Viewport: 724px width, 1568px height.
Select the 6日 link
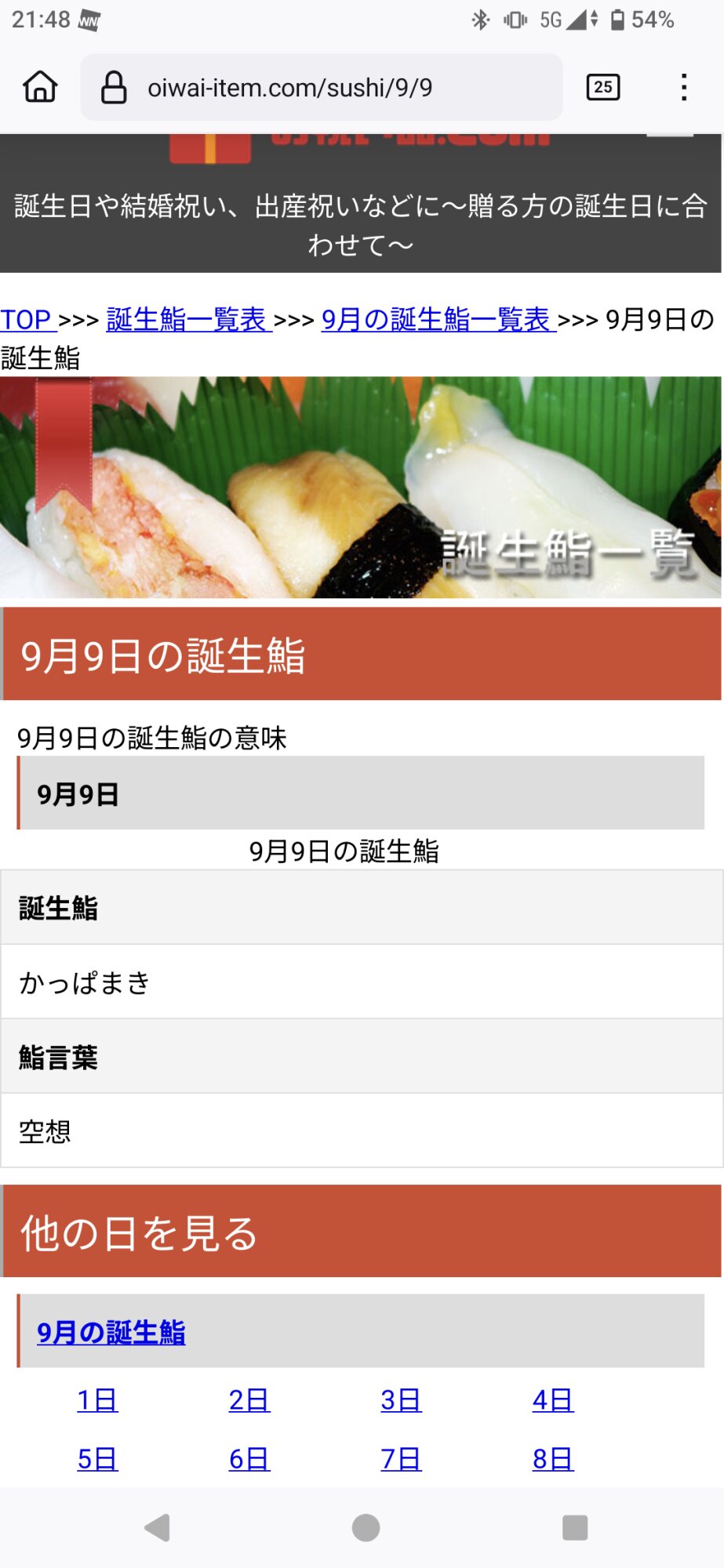pos(249,1458)
